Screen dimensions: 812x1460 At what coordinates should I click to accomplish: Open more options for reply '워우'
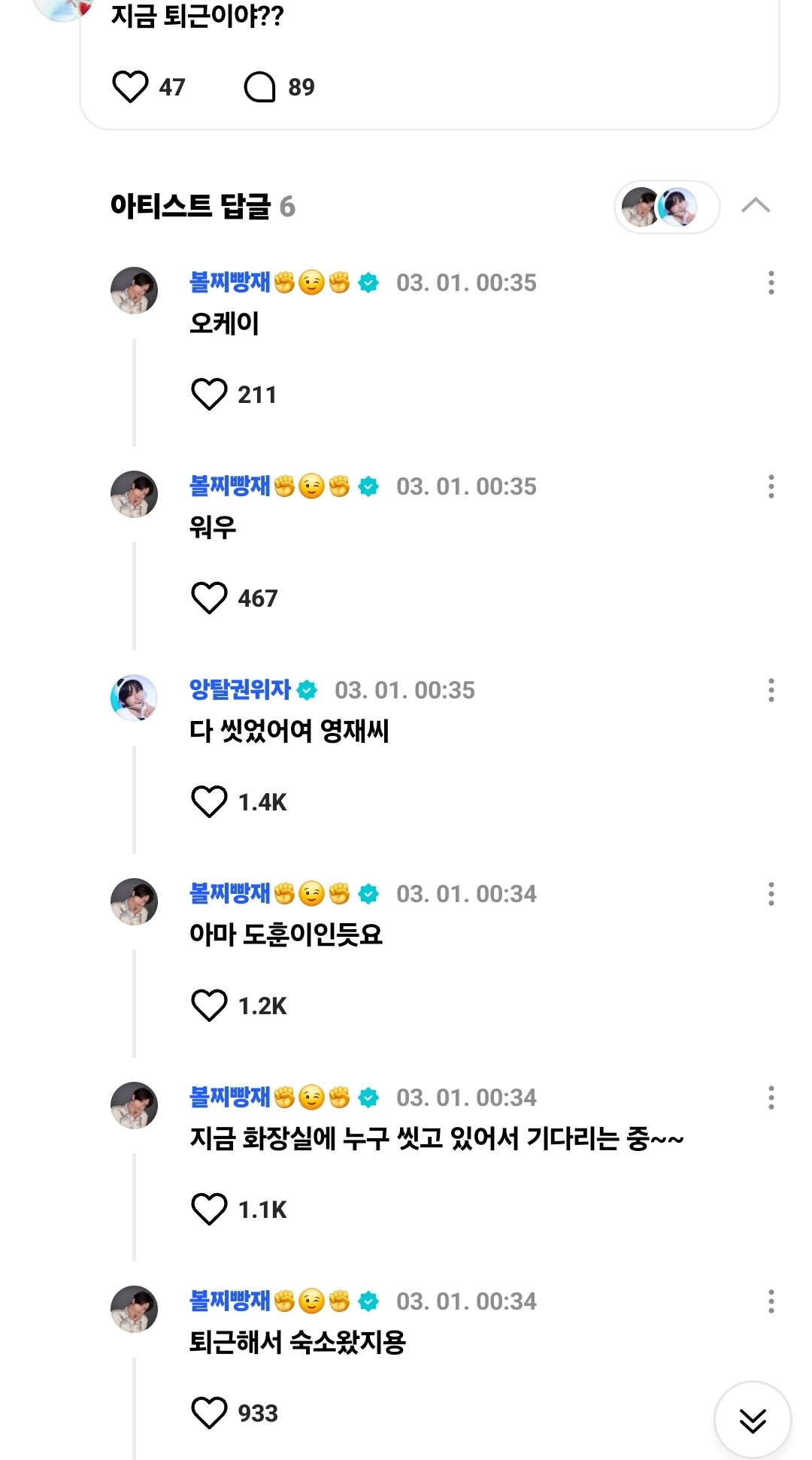point(771,486)
